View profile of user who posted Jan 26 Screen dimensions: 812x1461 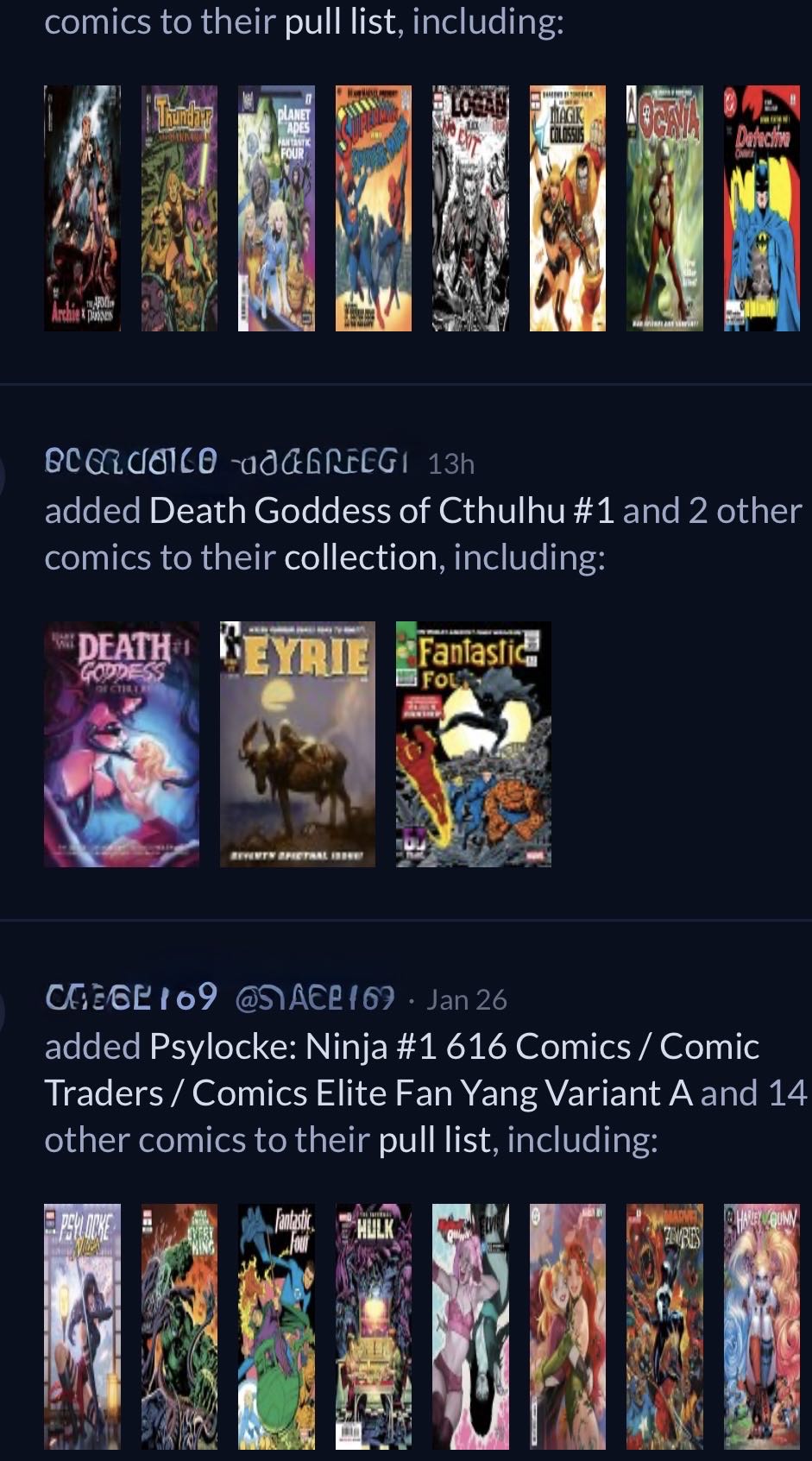tap(131, 998)
